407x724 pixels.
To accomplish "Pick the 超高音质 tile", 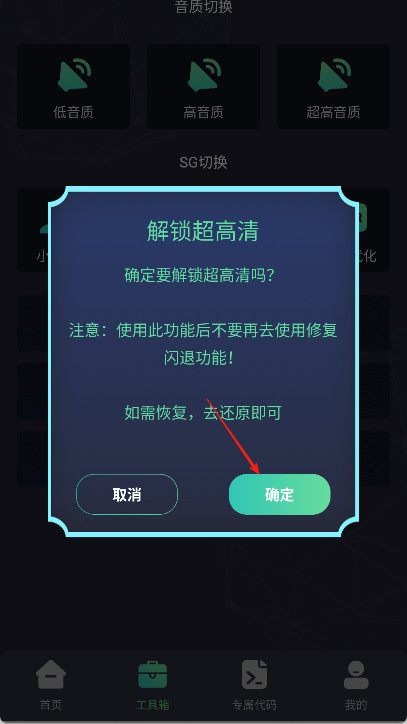I will pos(333,86).
